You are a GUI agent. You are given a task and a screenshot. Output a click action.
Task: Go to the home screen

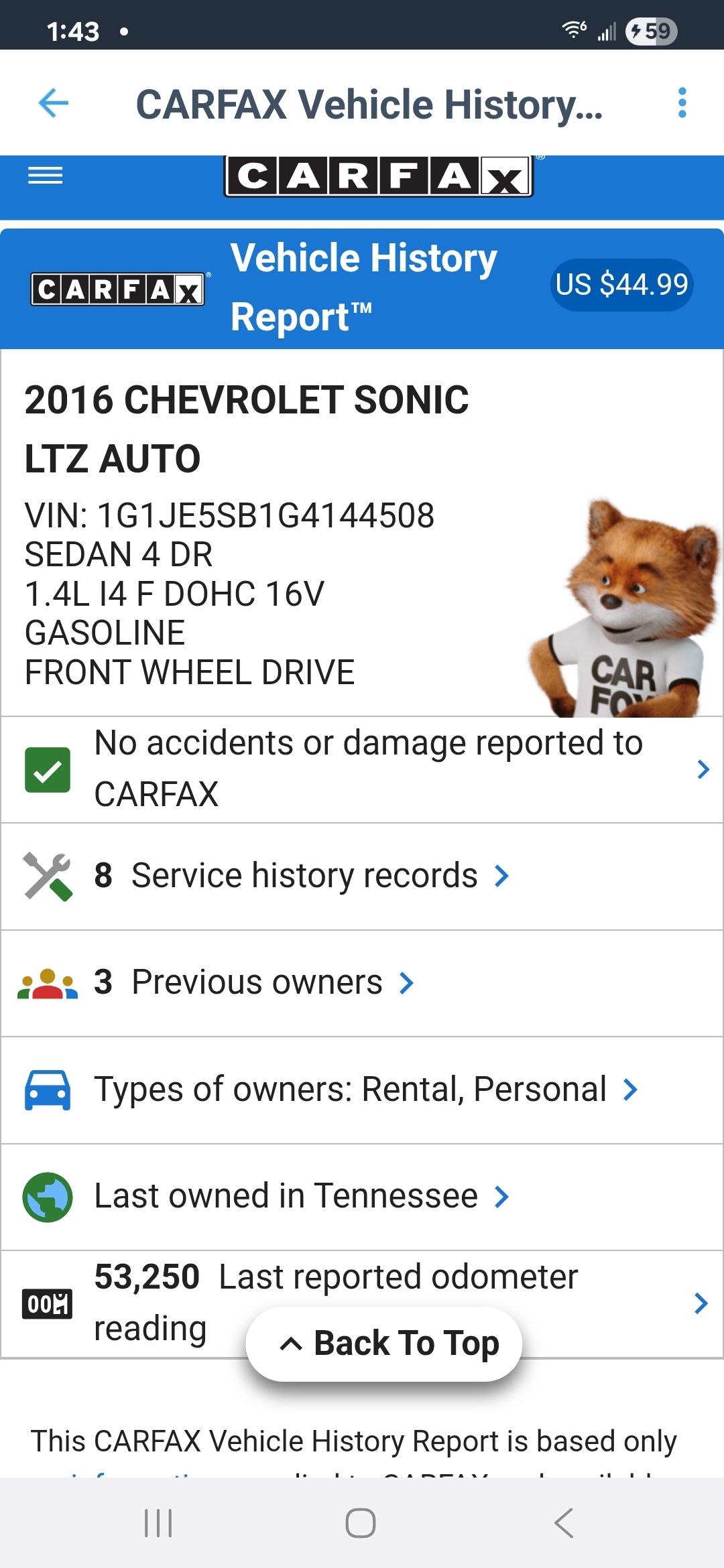pos(361,1523)
